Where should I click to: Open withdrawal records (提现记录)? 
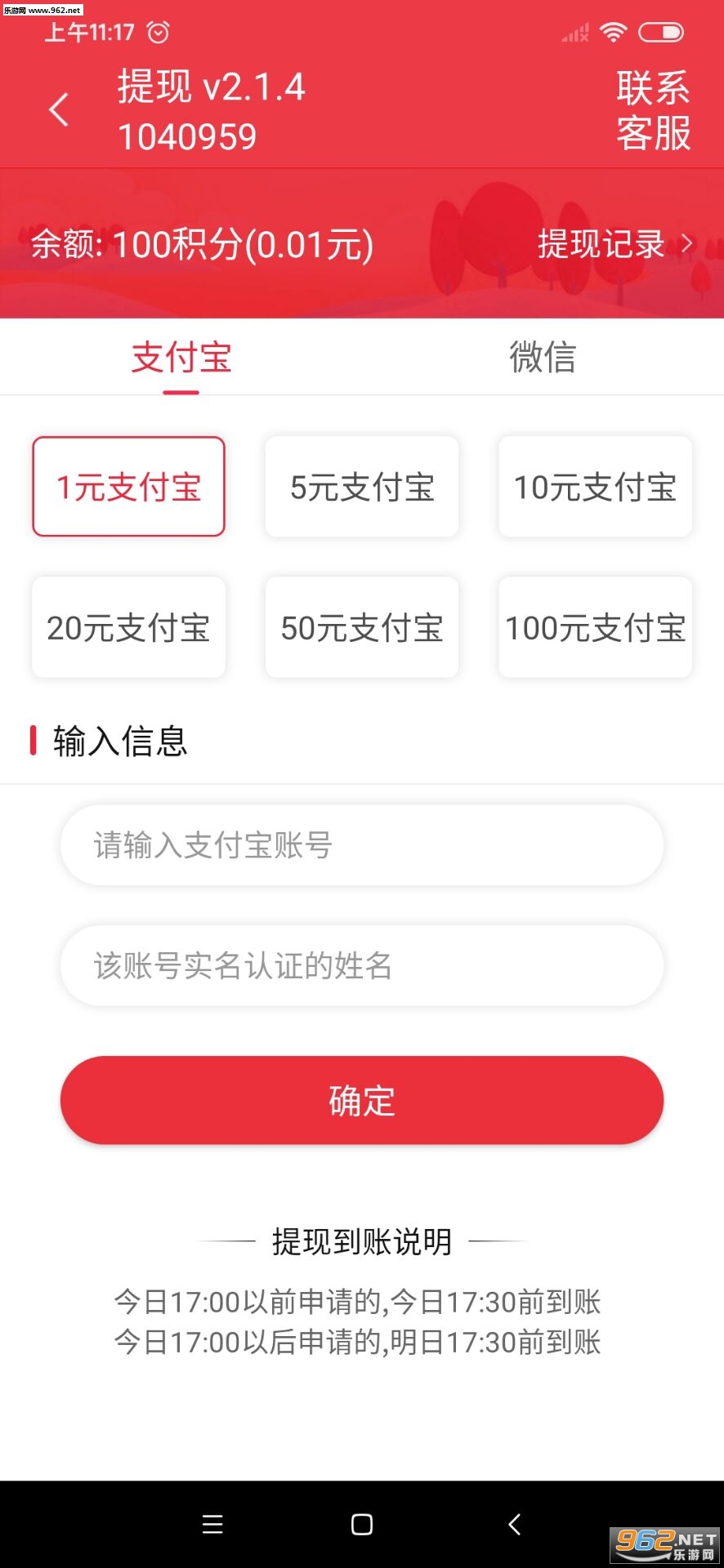[615, 243]
